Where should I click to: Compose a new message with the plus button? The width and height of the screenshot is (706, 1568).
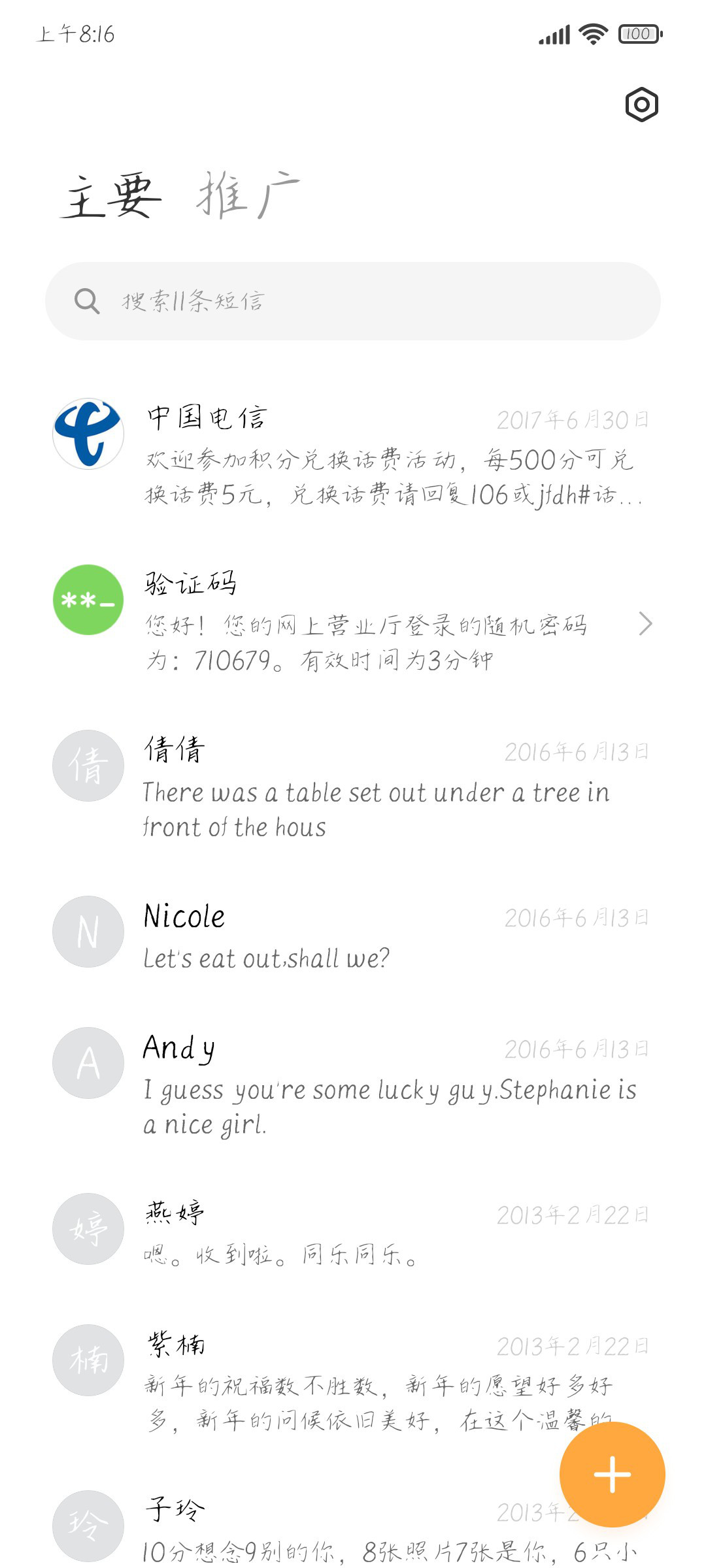click(x=613, y=1475)
